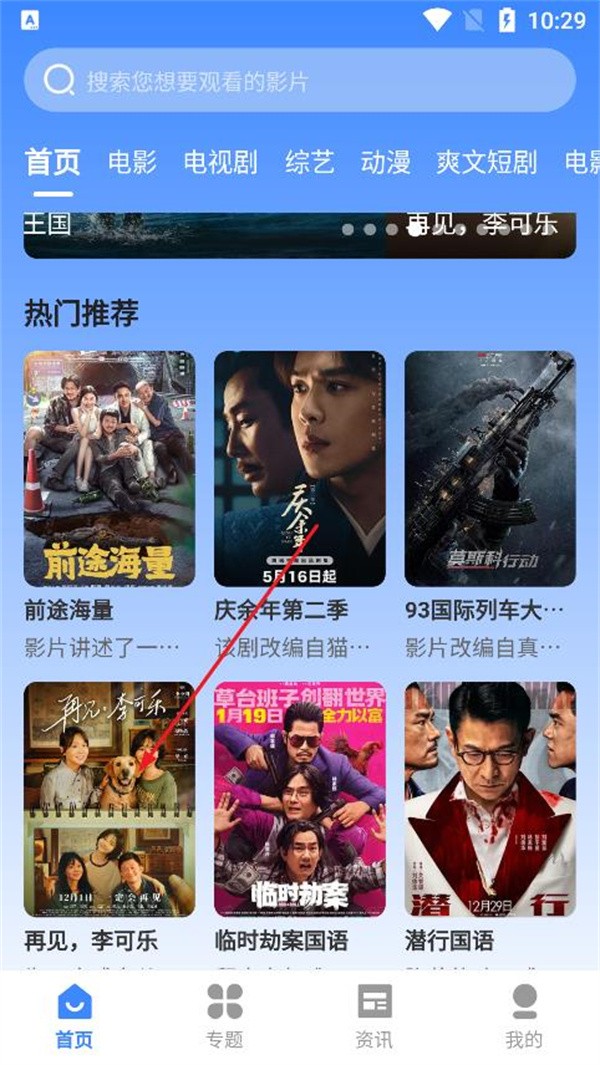Switch to 专题 in the bottom navigation

[224, 1015]
